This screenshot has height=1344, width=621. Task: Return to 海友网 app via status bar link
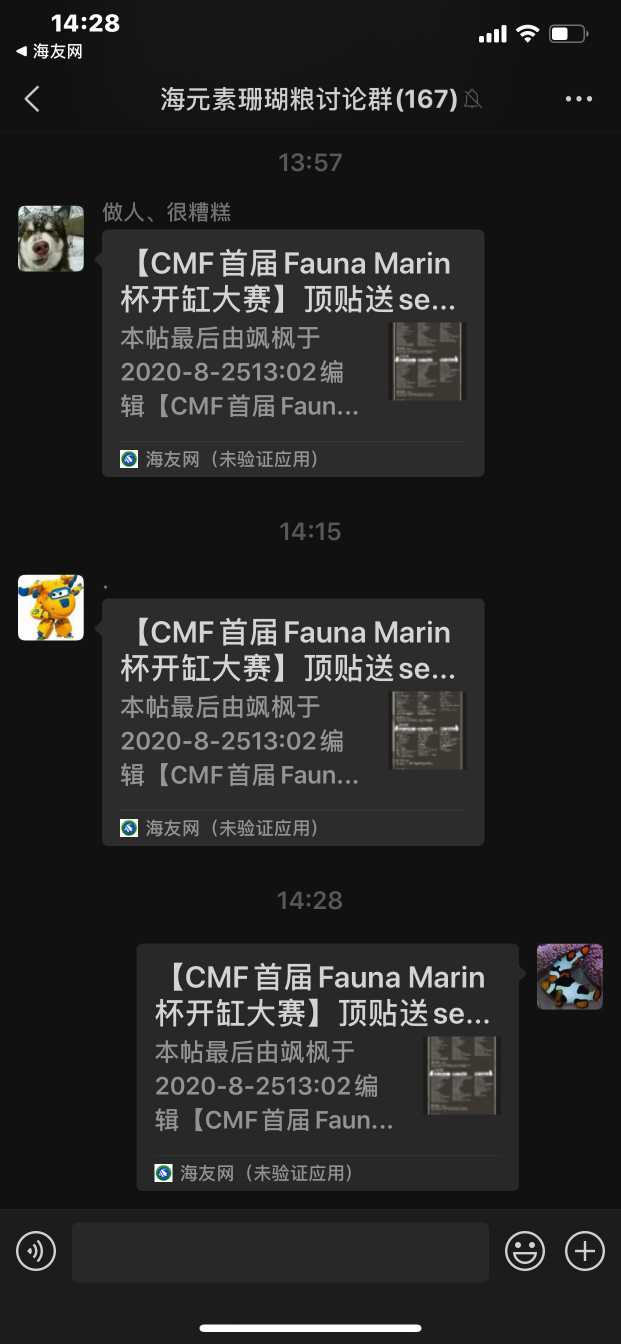click(50, 51)
